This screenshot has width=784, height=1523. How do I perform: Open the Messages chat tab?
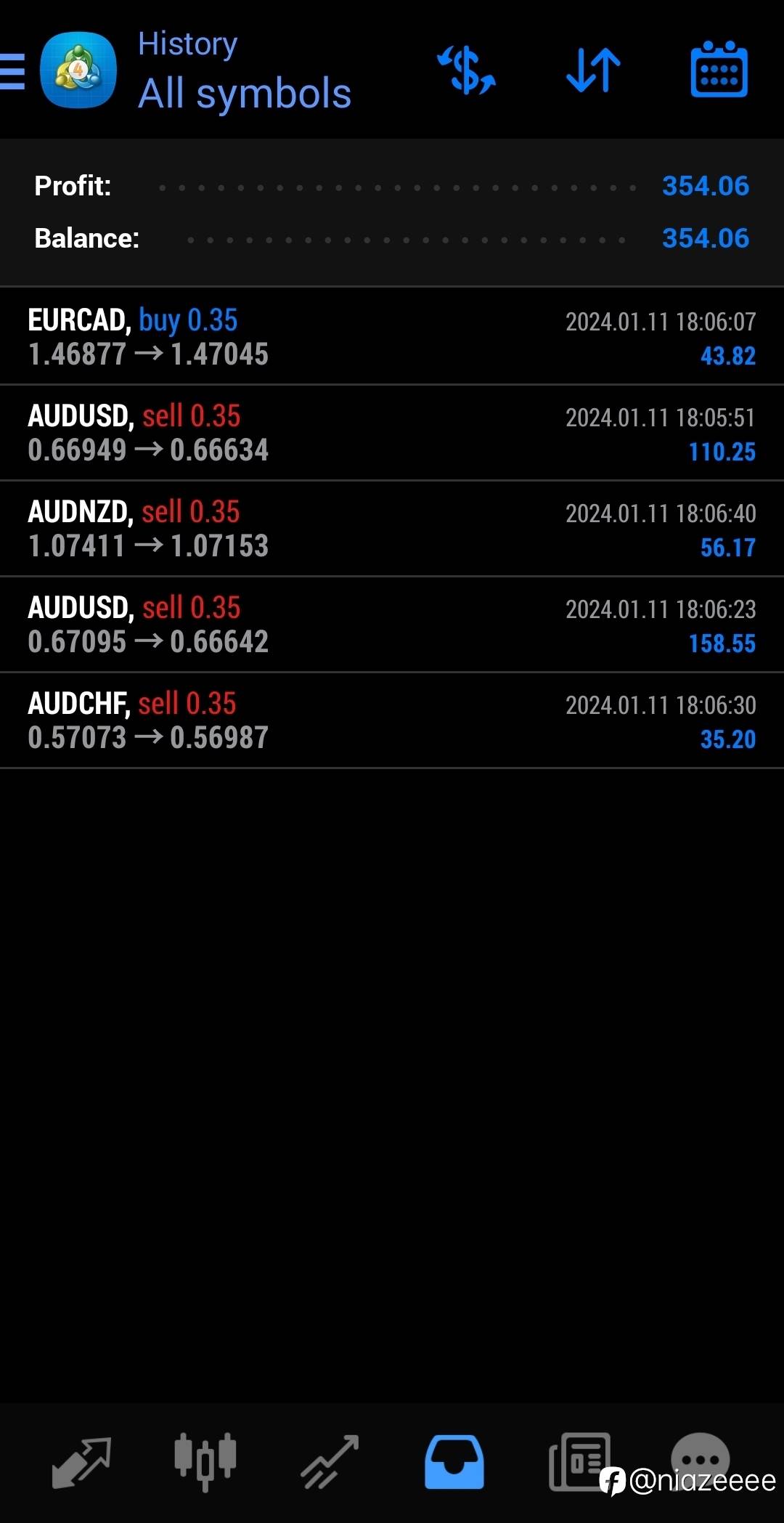[700, 1453]
